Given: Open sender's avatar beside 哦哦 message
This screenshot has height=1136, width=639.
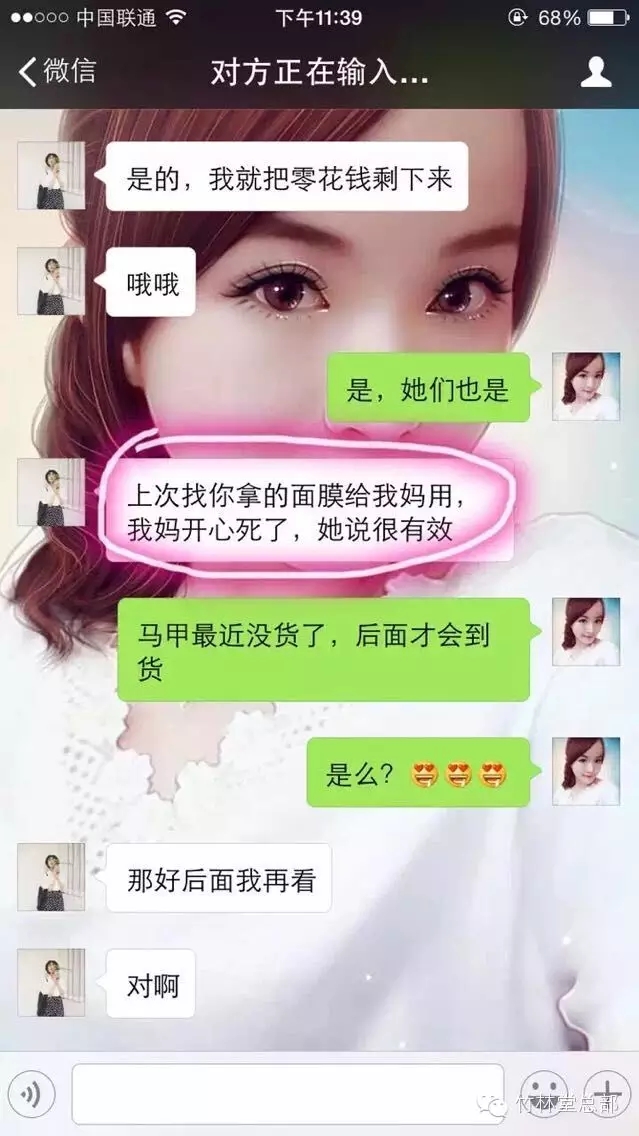Looking at the screenshot, I should [x=51, y=282].
